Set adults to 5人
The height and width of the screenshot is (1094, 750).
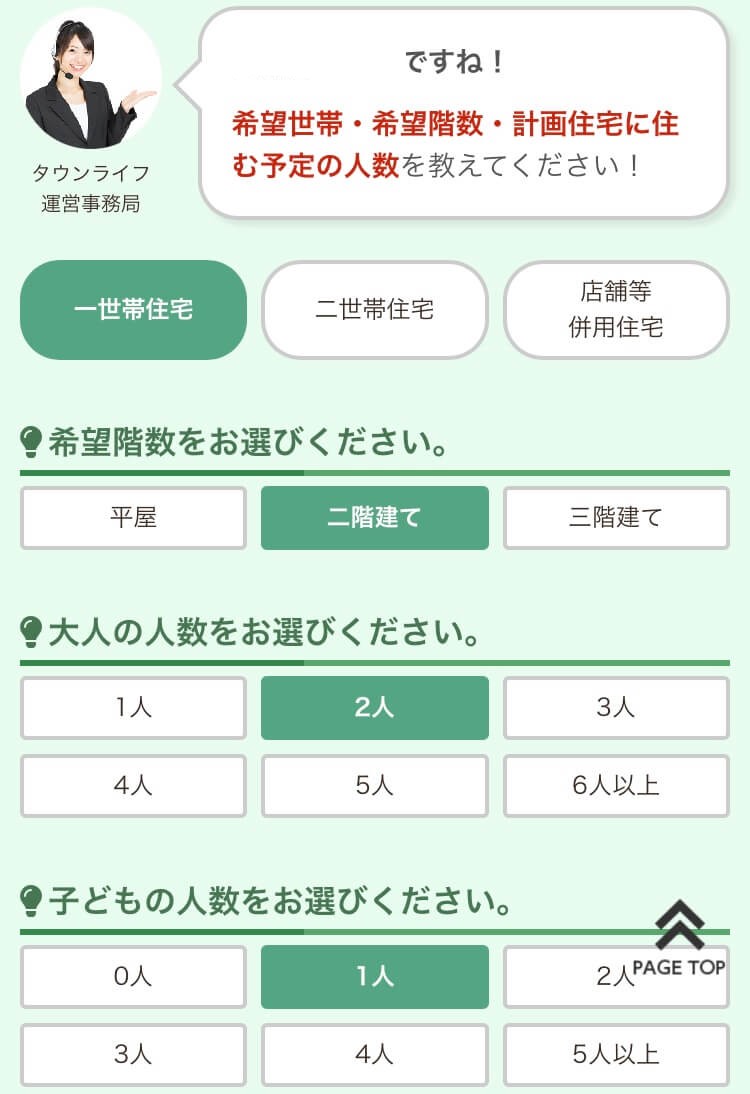click(x=375, y=786)
